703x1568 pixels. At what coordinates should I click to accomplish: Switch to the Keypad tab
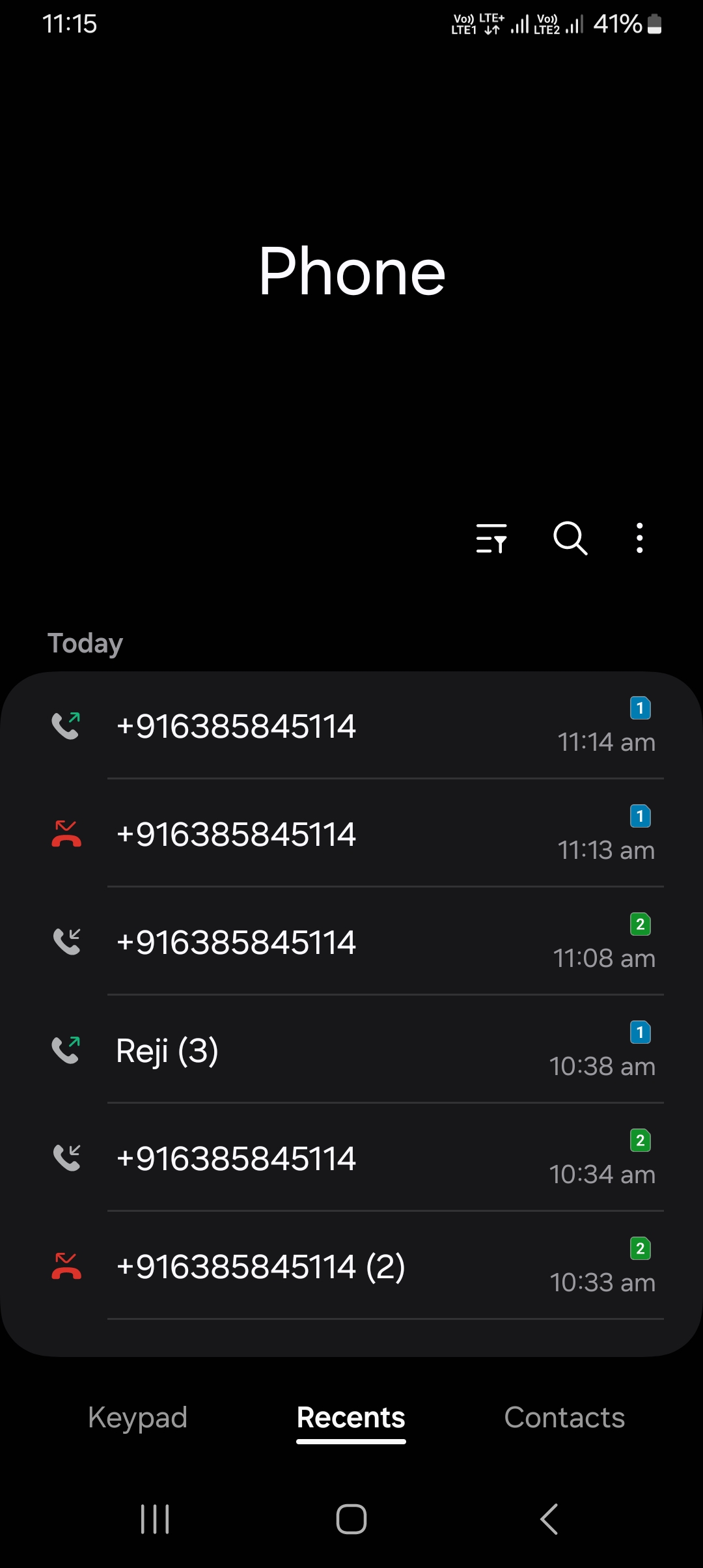(137, 1418)
